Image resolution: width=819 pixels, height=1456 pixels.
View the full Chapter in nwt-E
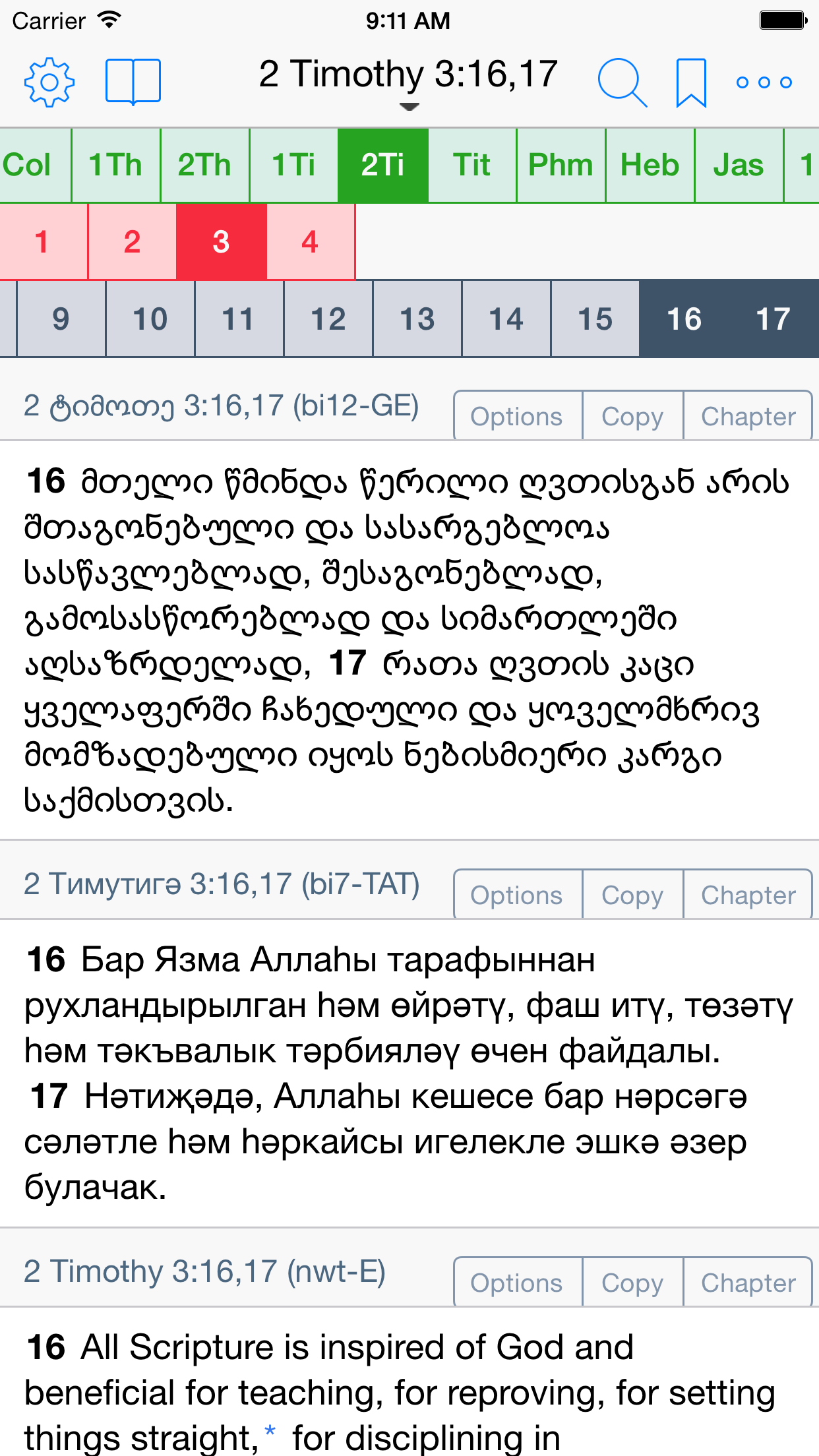(x=748, y=1283)
